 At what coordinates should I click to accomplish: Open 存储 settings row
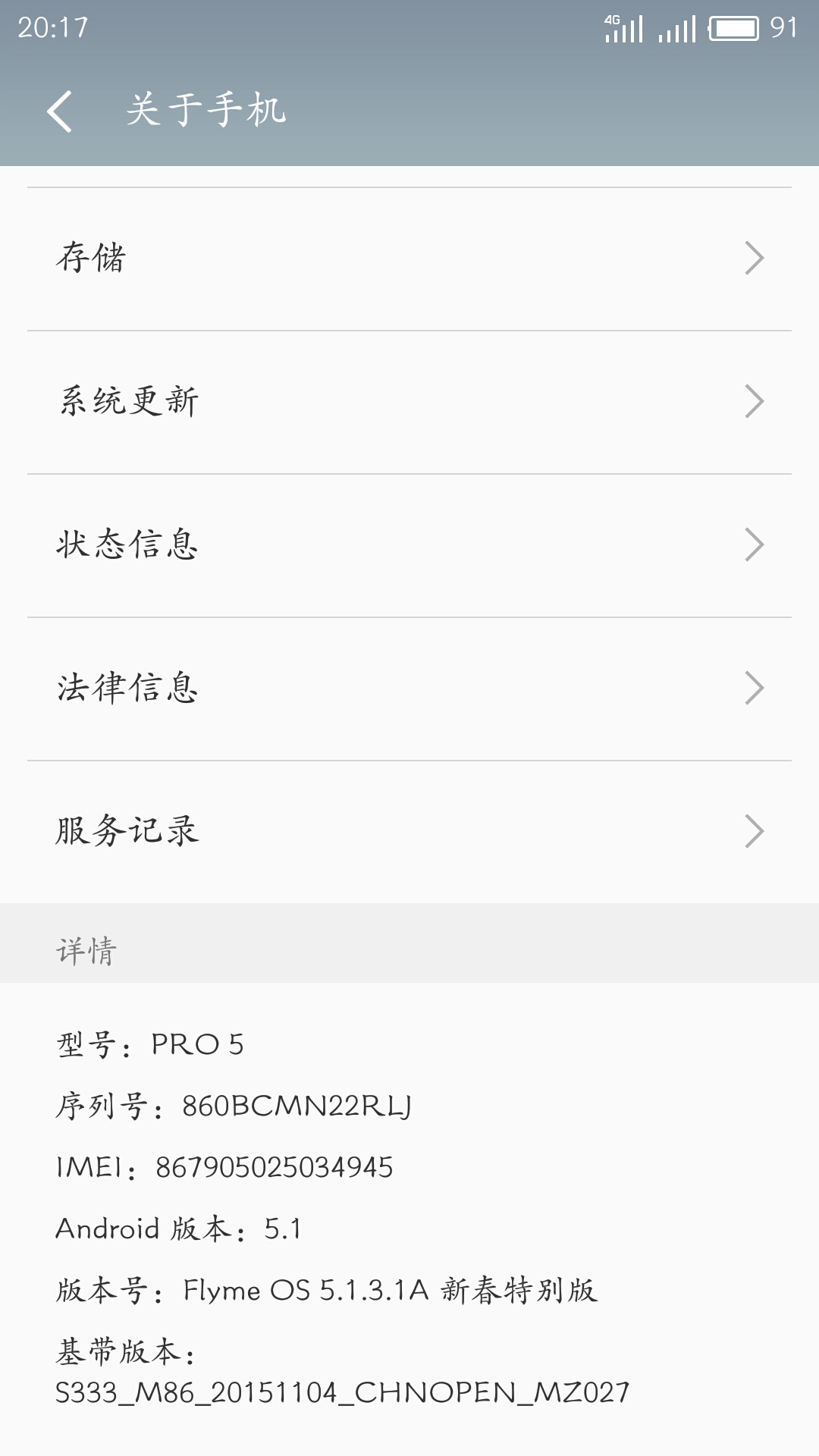(x=409, y=259)
